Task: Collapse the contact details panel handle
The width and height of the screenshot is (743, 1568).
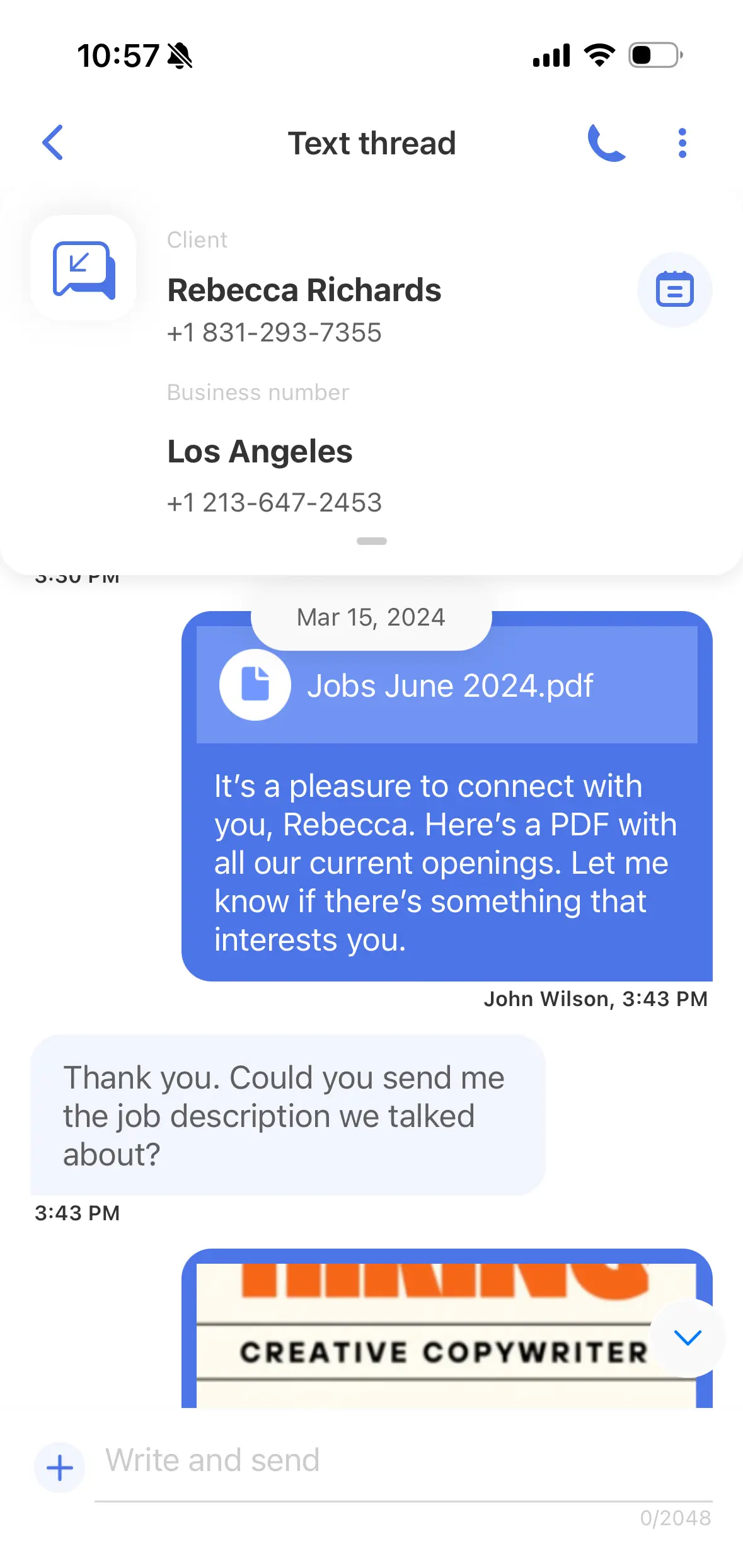Action: click(372, 541)
